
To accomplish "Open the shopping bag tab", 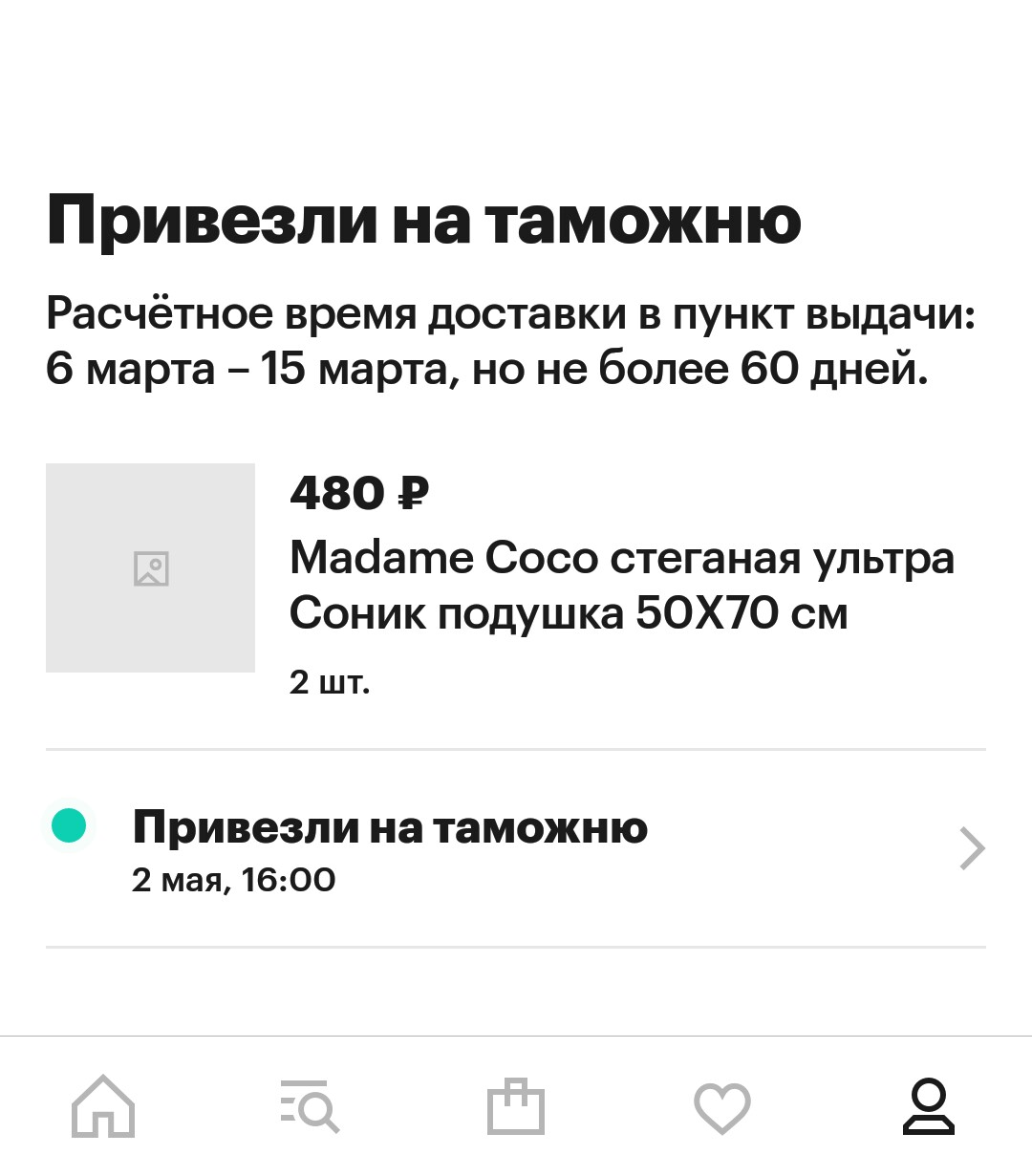I will (516, 1106).
